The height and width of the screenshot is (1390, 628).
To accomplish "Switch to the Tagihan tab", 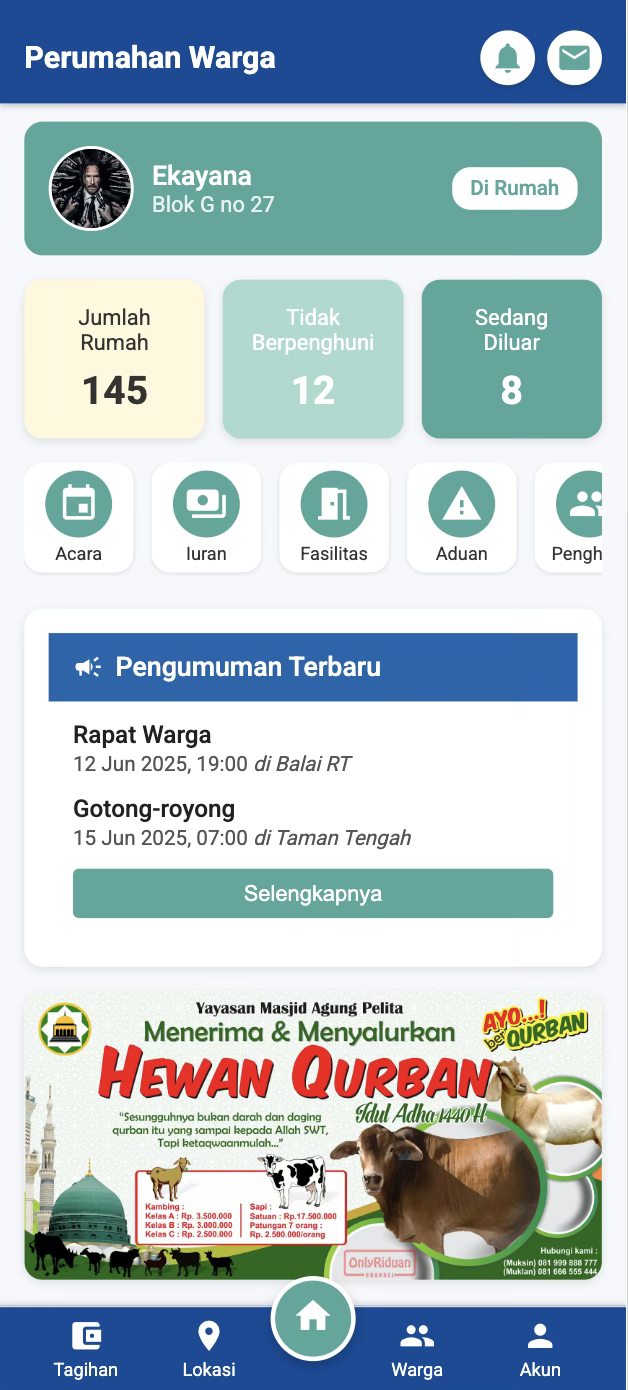I will (86, 1348).
